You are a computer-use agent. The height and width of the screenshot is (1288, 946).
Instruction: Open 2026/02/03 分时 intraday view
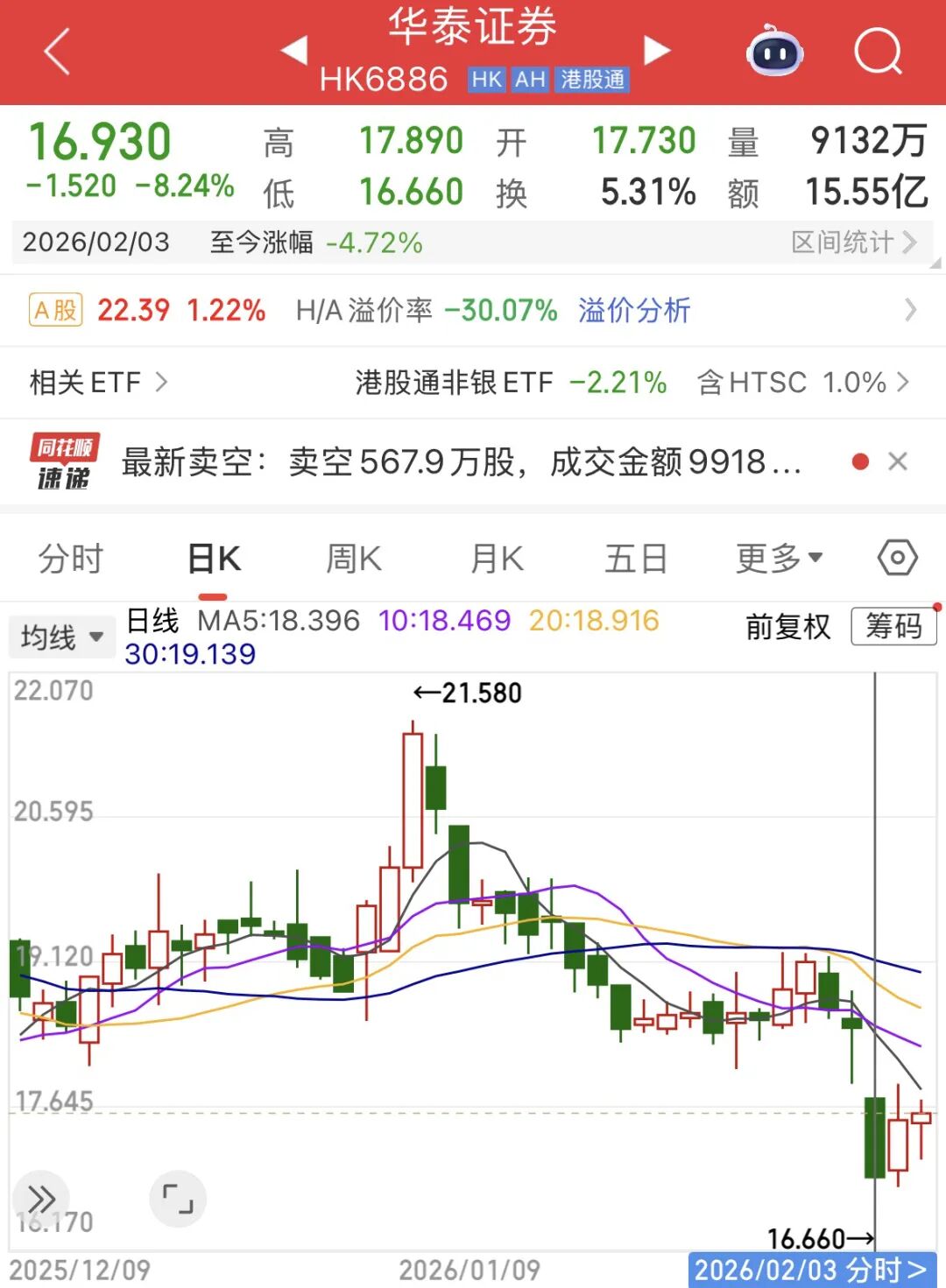[x=811, y=1270]
